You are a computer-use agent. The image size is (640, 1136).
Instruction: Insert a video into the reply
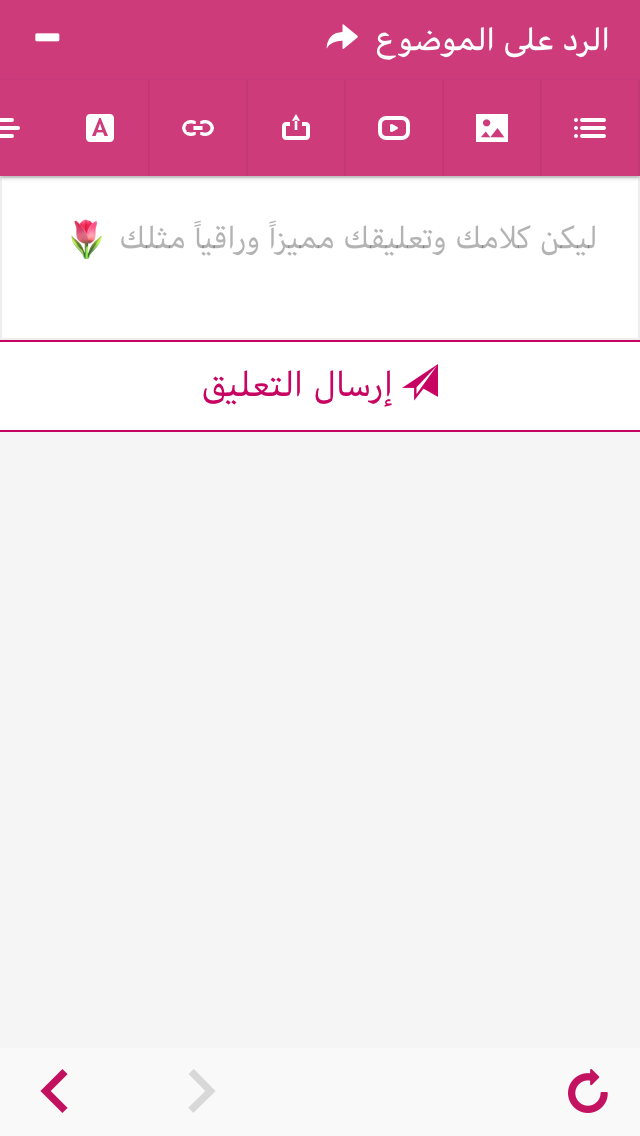(394, 128)
